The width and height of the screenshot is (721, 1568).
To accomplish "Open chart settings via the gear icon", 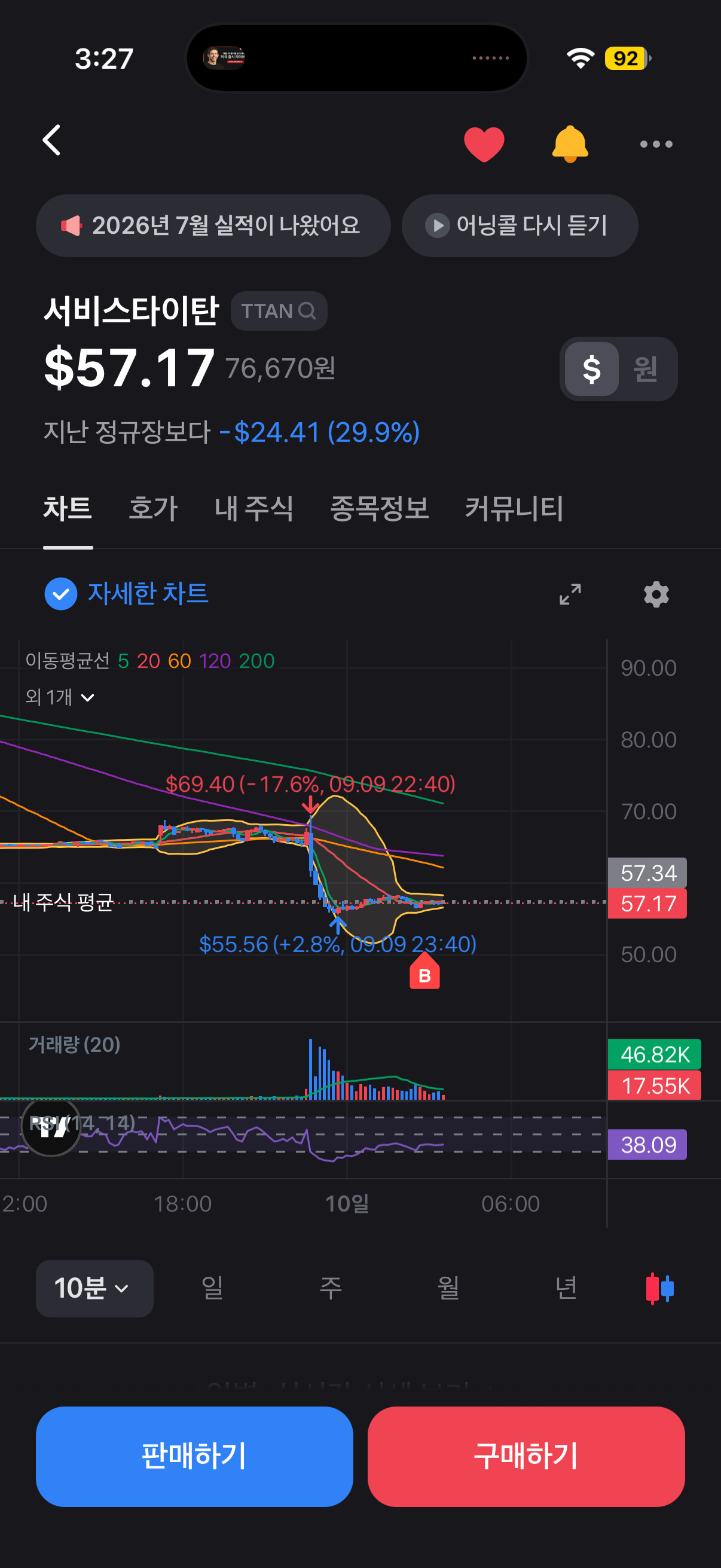I will click(x=656, y=594).
